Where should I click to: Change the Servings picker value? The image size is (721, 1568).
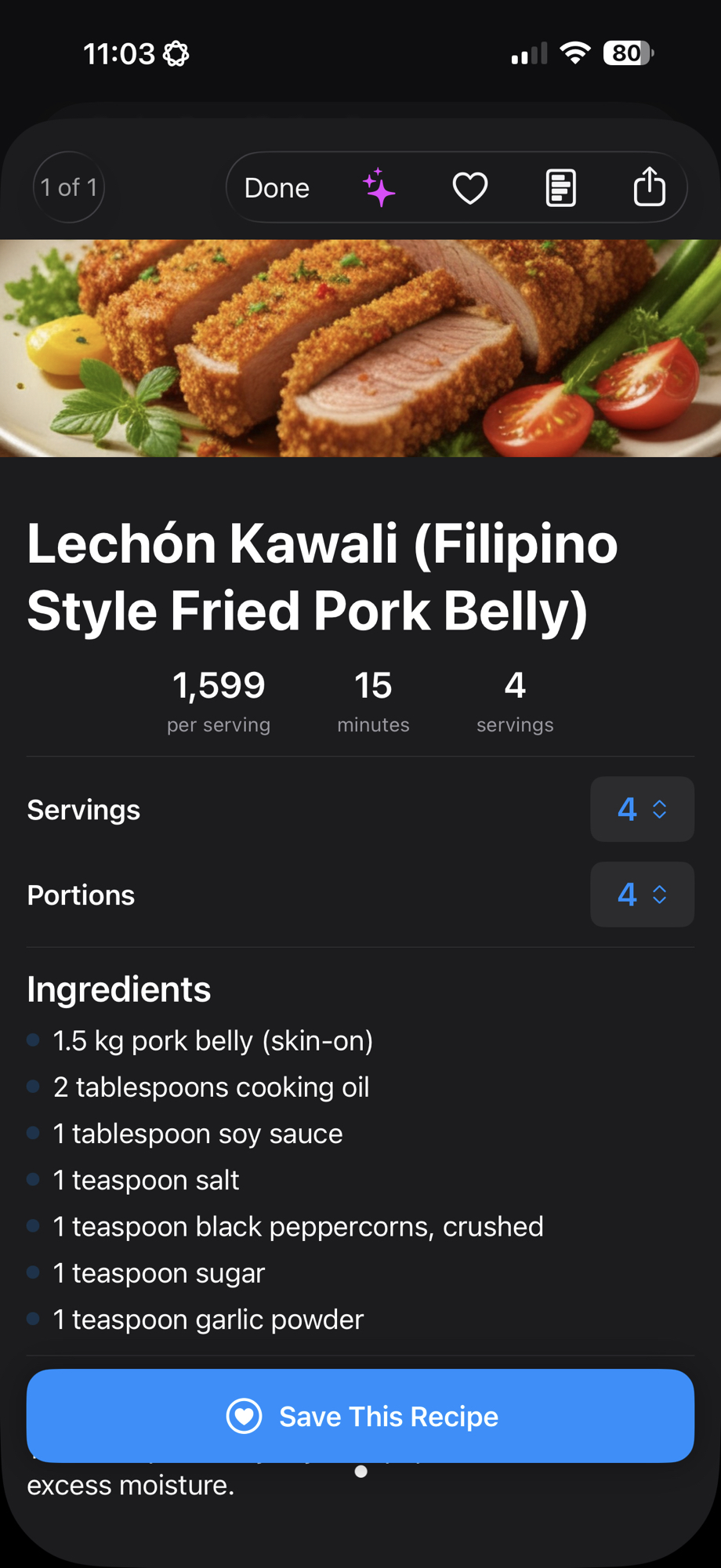pyautogui.click(x=642, y=809)
